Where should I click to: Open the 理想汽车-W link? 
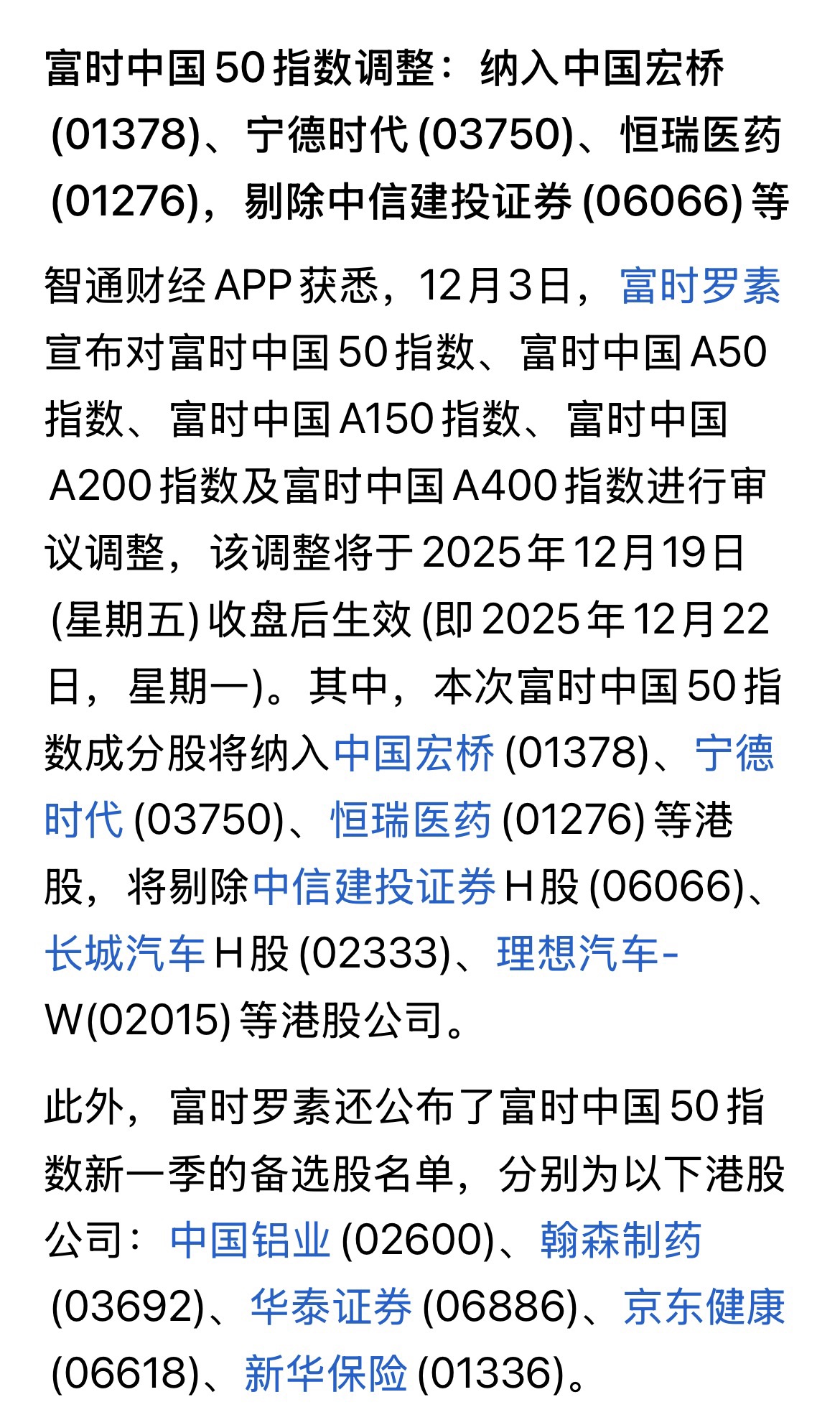click(x=587, y=953)
